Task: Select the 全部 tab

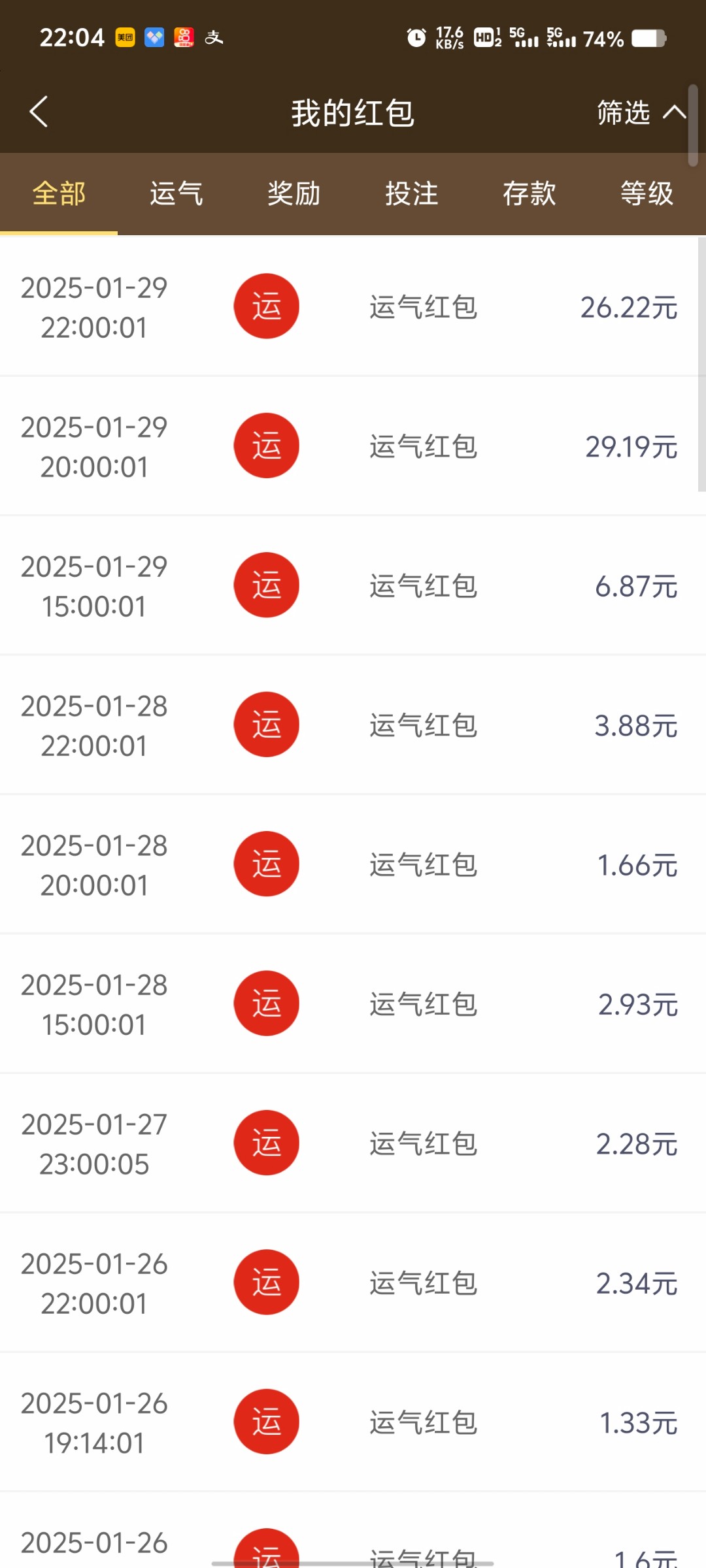Action: coord(59,194)
